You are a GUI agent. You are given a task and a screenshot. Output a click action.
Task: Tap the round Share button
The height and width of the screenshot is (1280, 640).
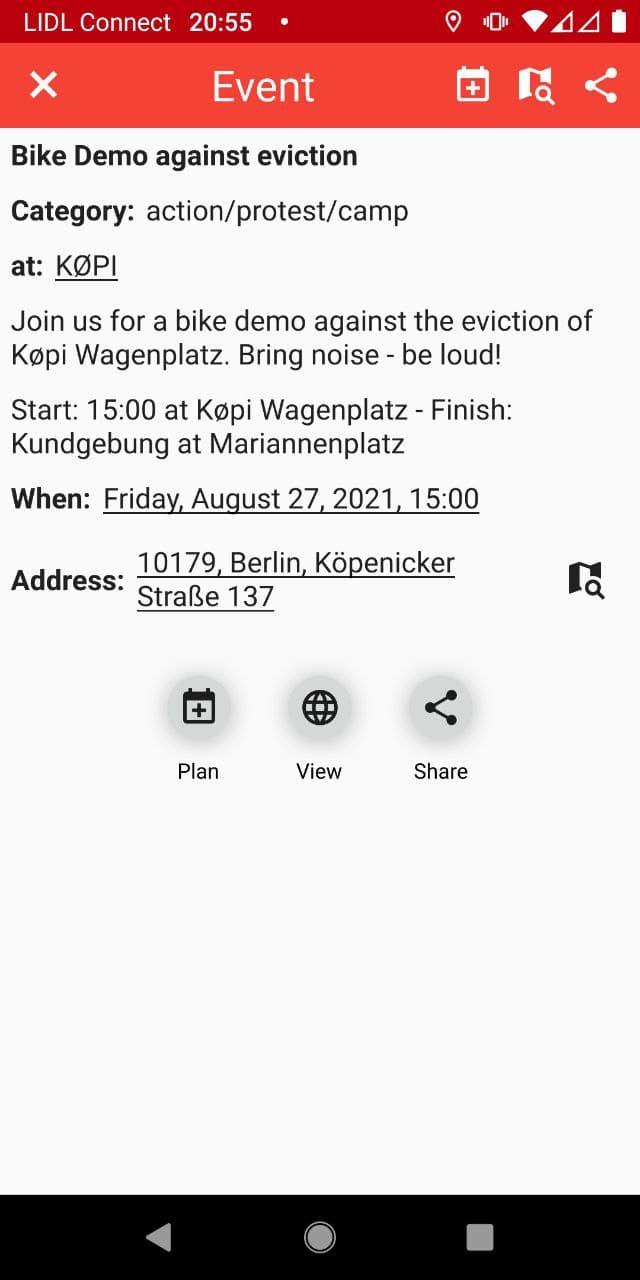tap(440, 708)
